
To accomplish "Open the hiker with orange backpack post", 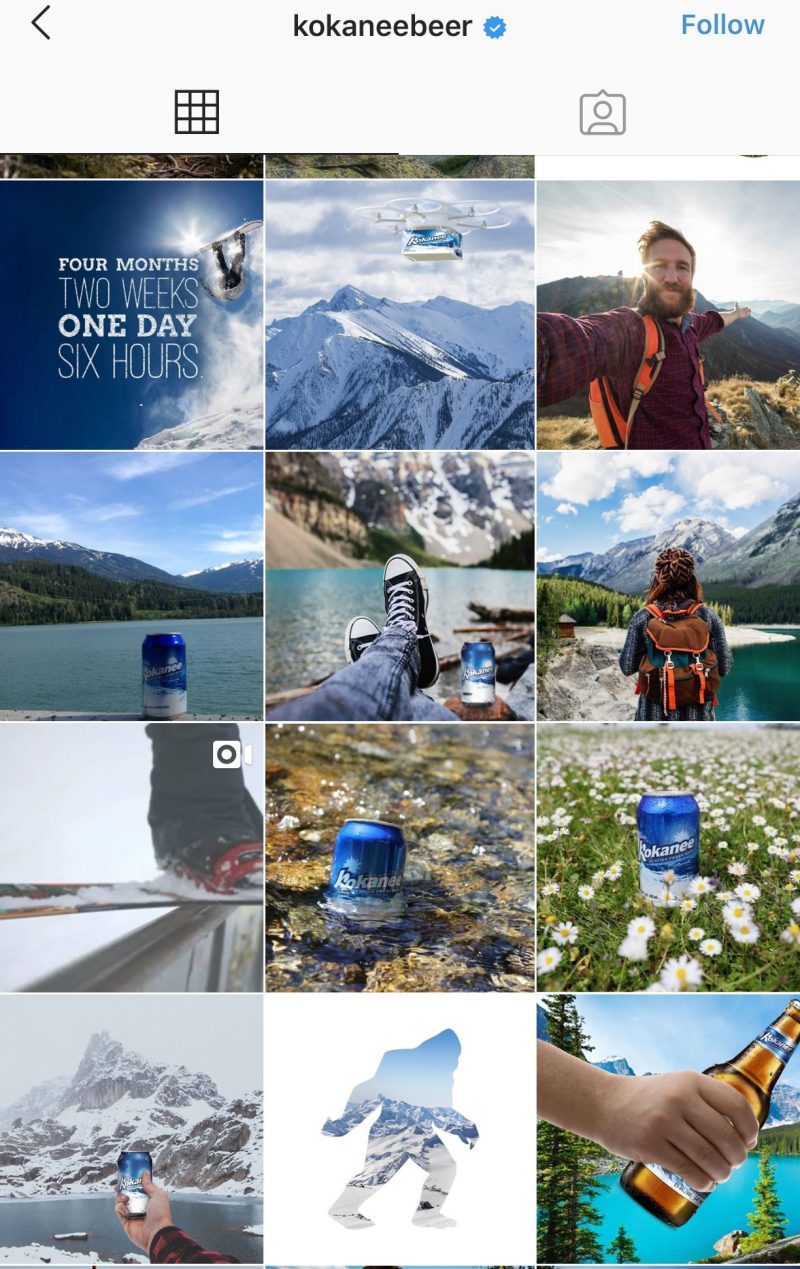I will coord(668,586).
